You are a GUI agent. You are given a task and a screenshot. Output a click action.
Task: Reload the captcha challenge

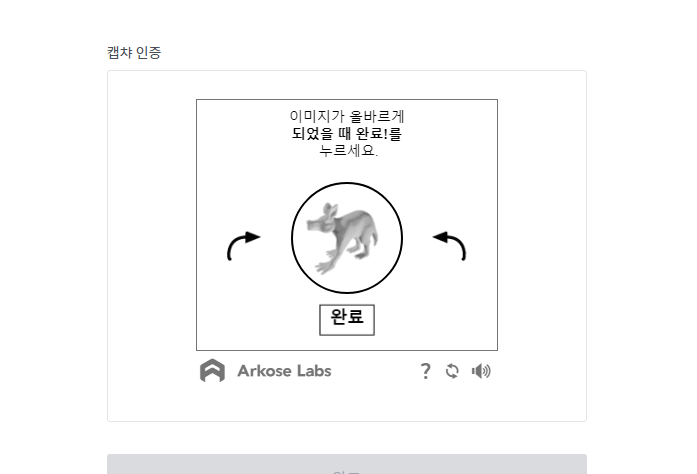click(x=452, y=371)
